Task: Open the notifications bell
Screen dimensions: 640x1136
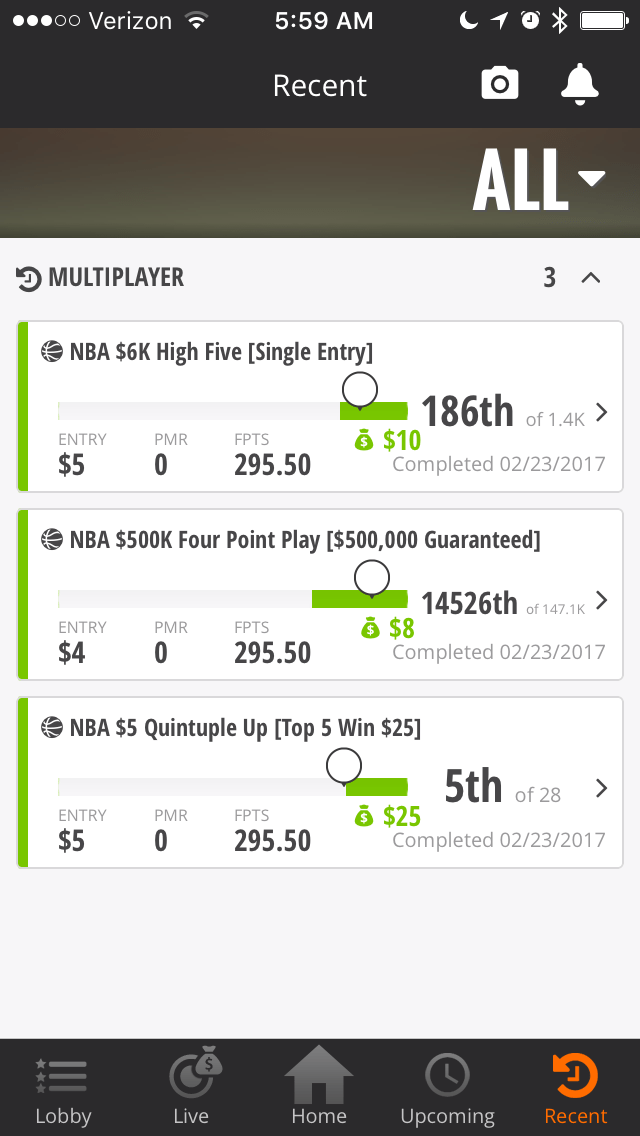Action: point(579,85)
